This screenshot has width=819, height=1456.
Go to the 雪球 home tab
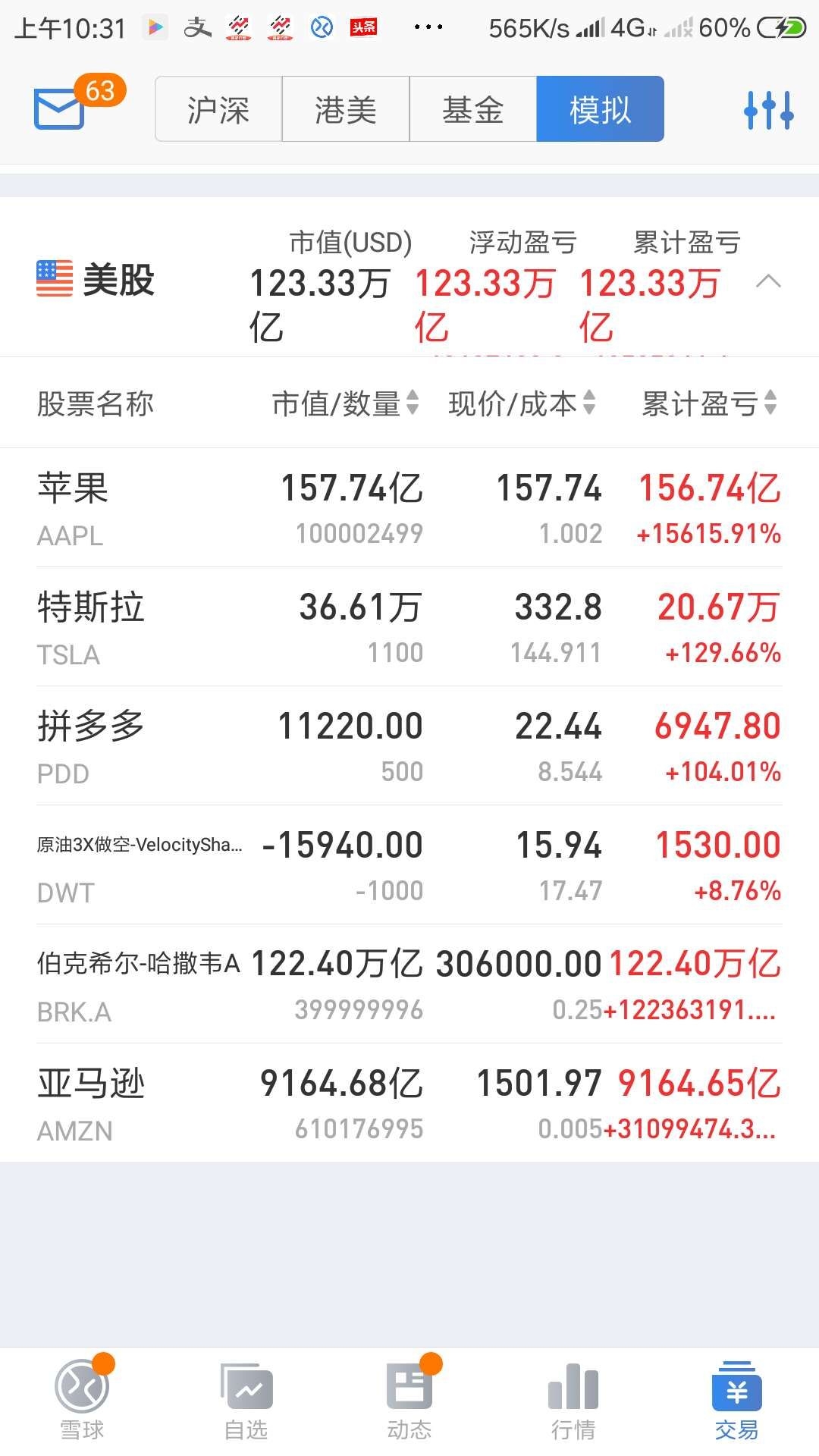(82, 1401)
